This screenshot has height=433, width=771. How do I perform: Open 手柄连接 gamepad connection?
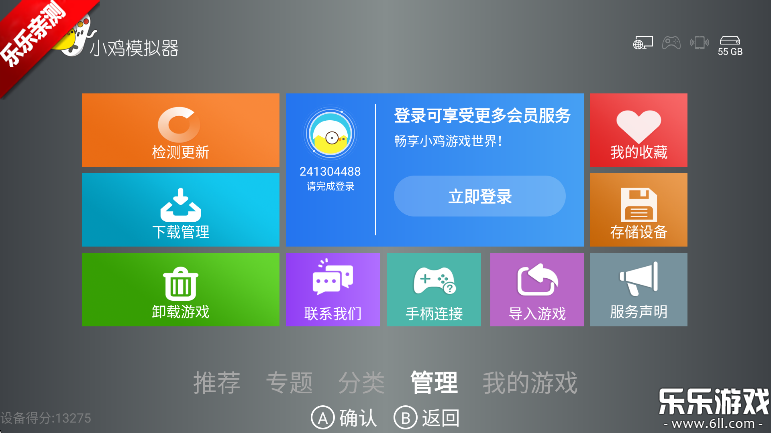(434, 289)
